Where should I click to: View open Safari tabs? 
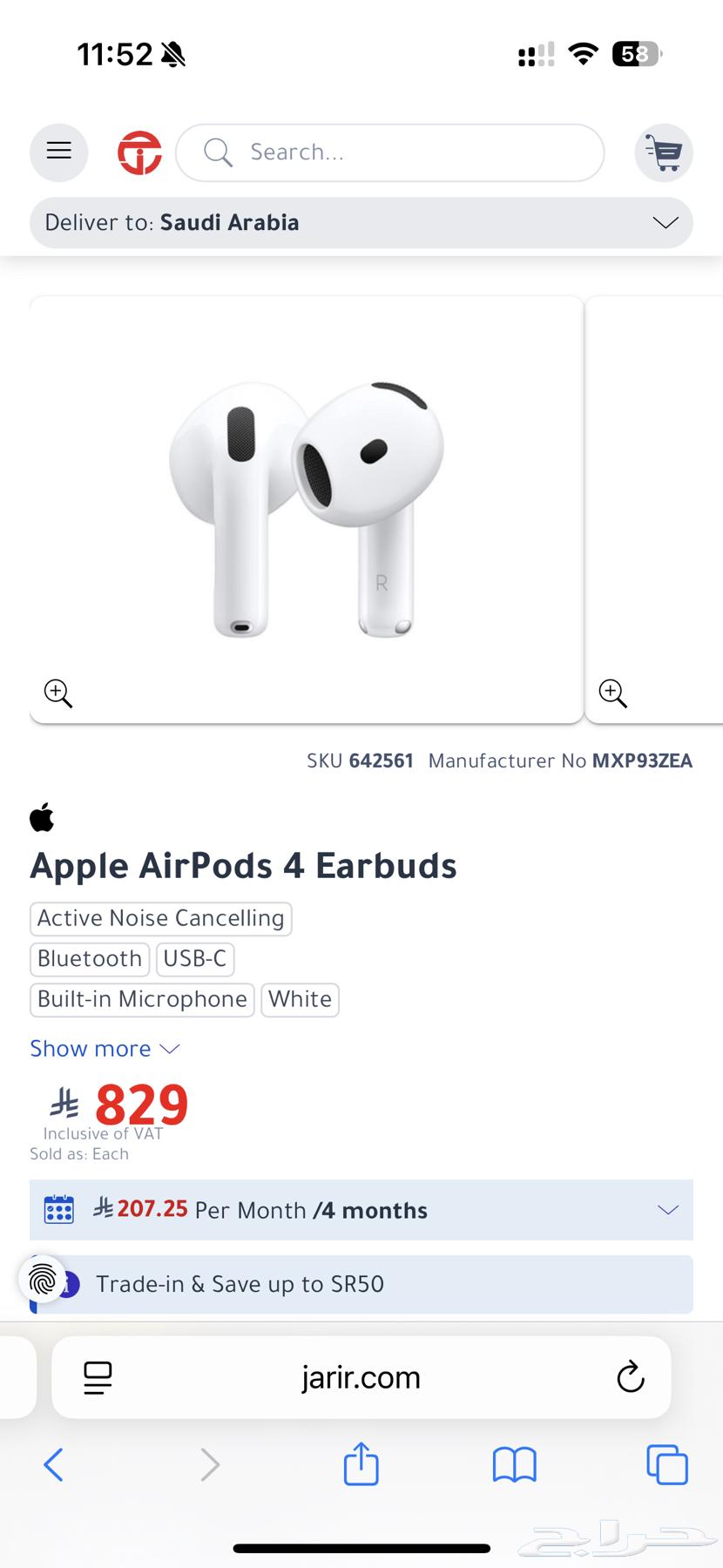click(666, 1464)
